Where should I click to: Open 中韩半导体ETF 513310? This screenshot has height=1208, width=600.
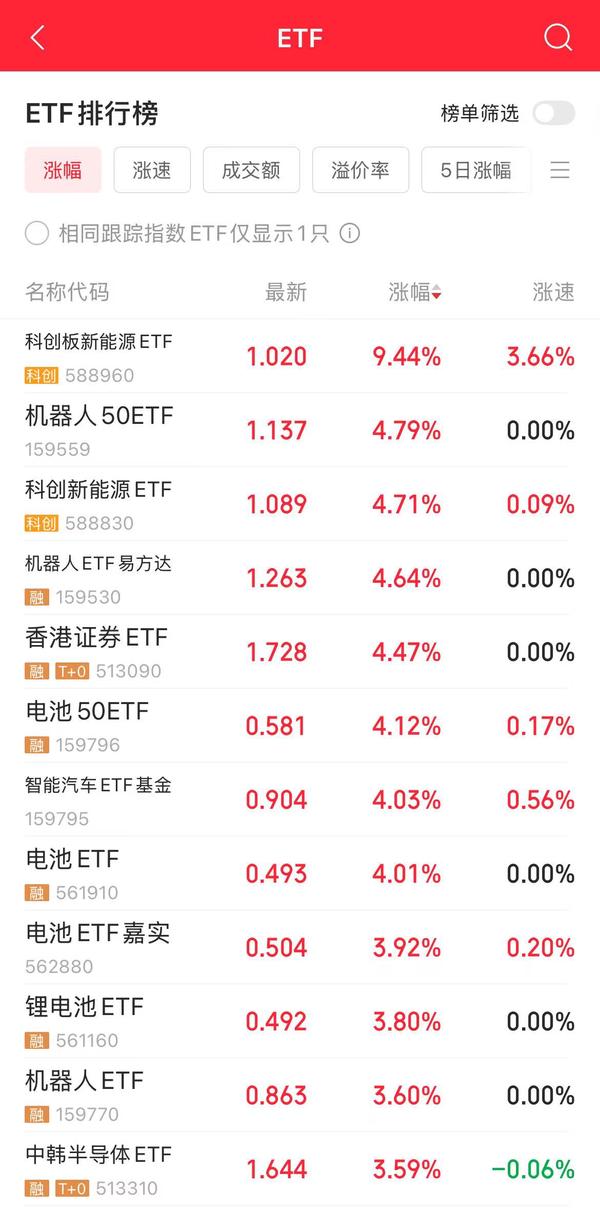click(300, 1169)
